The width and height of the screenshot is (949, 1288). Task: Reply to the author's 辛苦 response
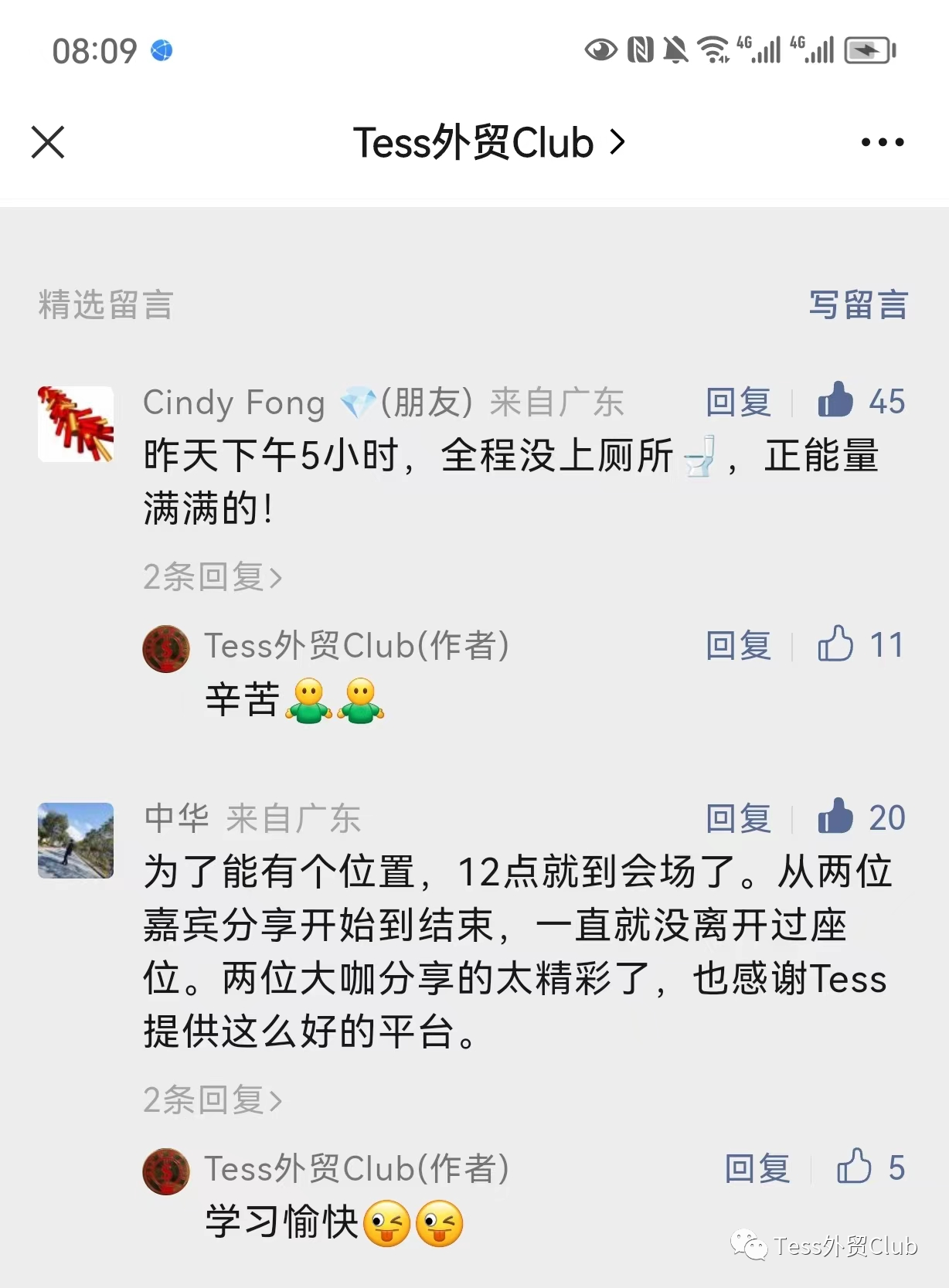[738, 645]
